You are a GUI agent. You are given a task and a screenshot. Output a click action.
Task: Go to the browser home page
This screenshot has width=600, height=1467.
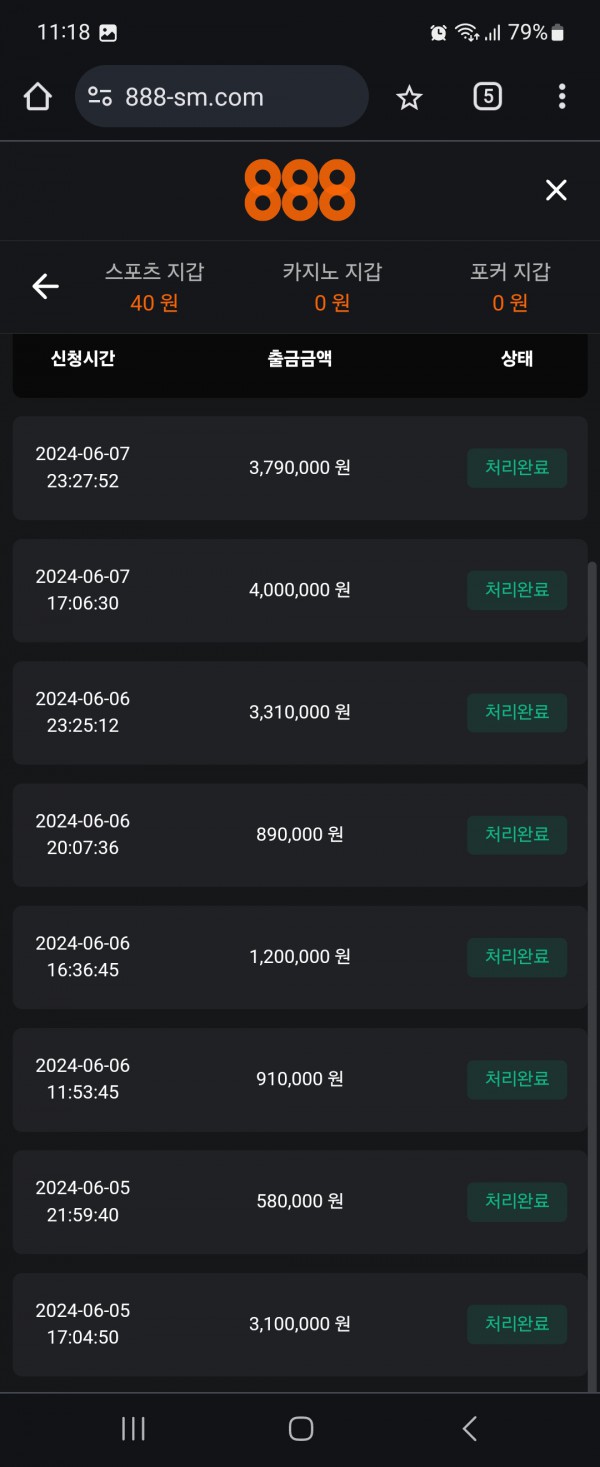(x=37, y=97)
